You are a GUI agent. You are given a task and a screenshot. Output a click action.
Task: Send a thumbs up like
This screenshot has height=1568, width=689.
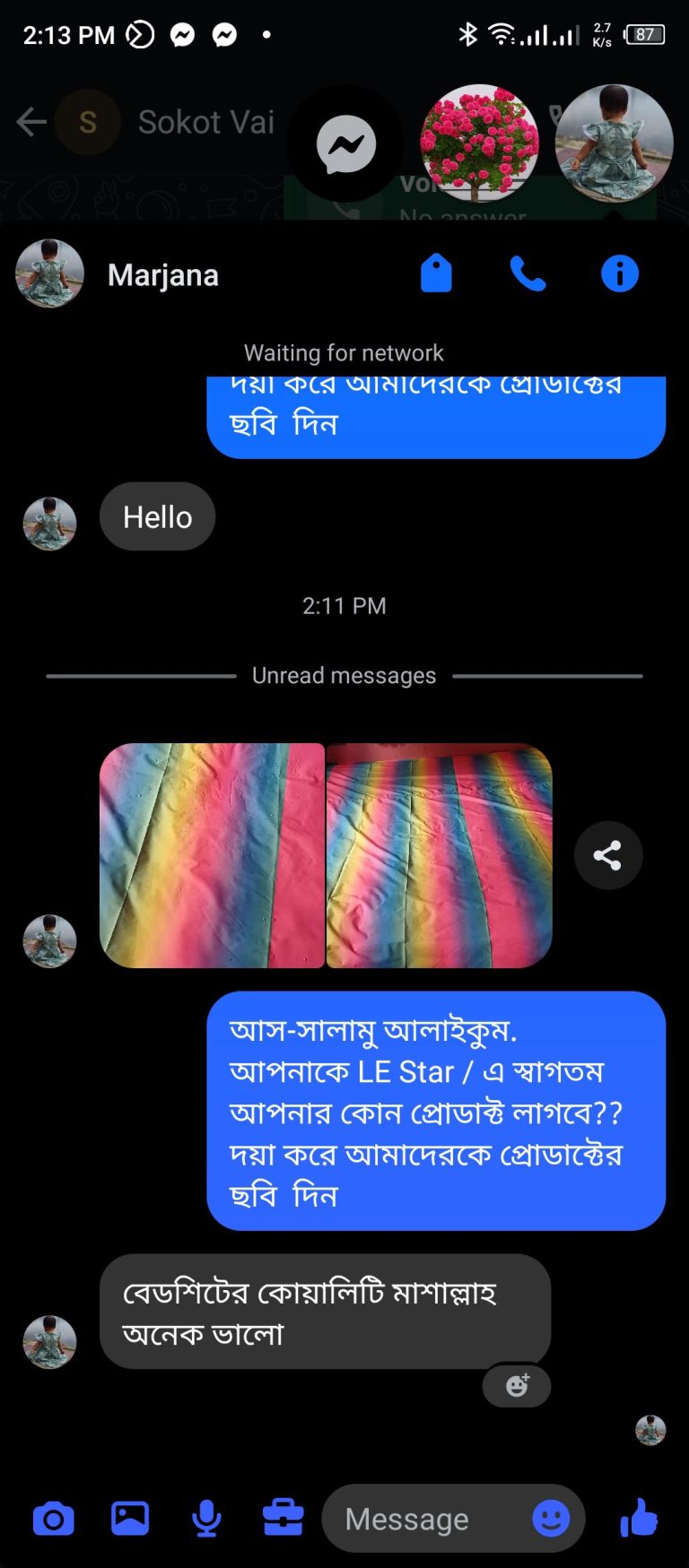tap(639, 1519)
